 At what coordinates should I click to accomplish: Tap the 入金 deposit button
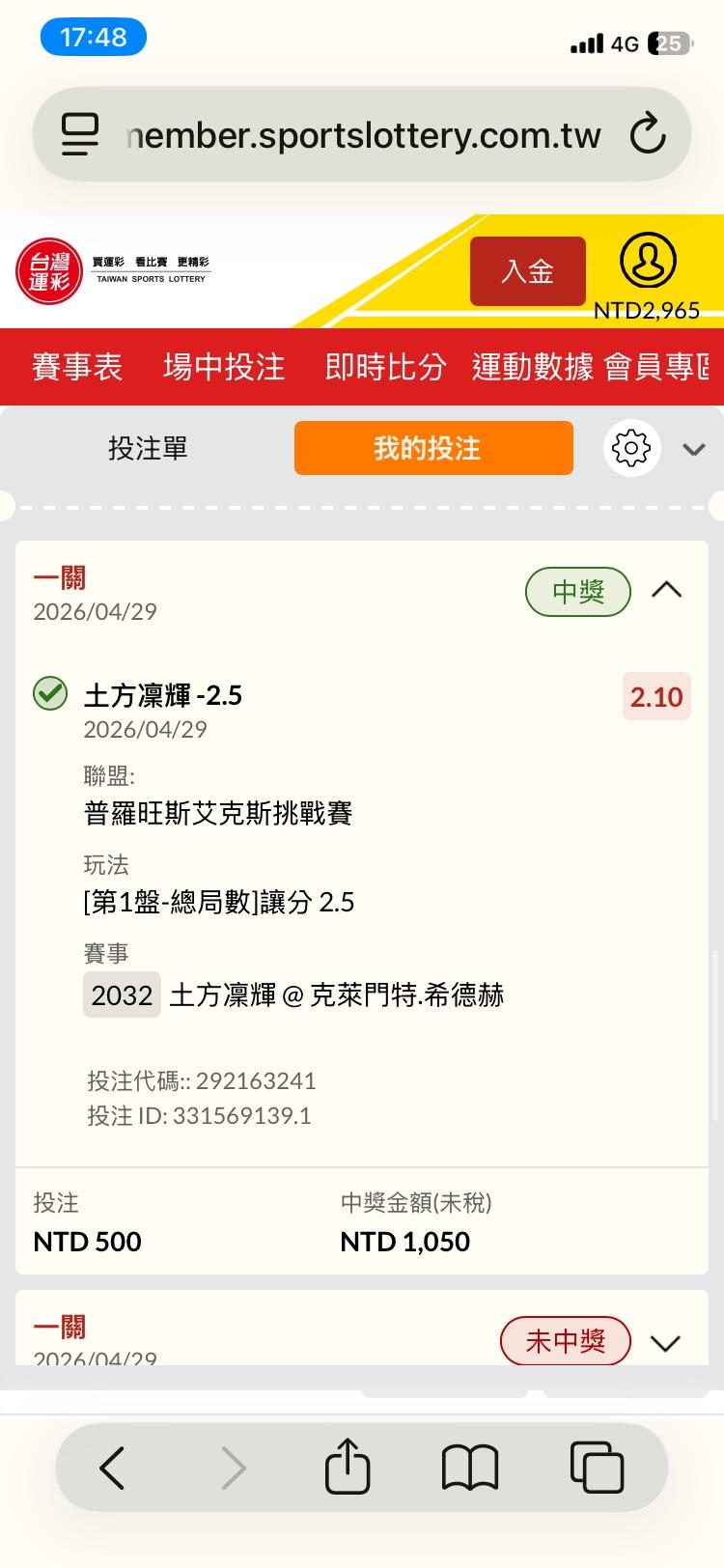click(x=527, y=271)
